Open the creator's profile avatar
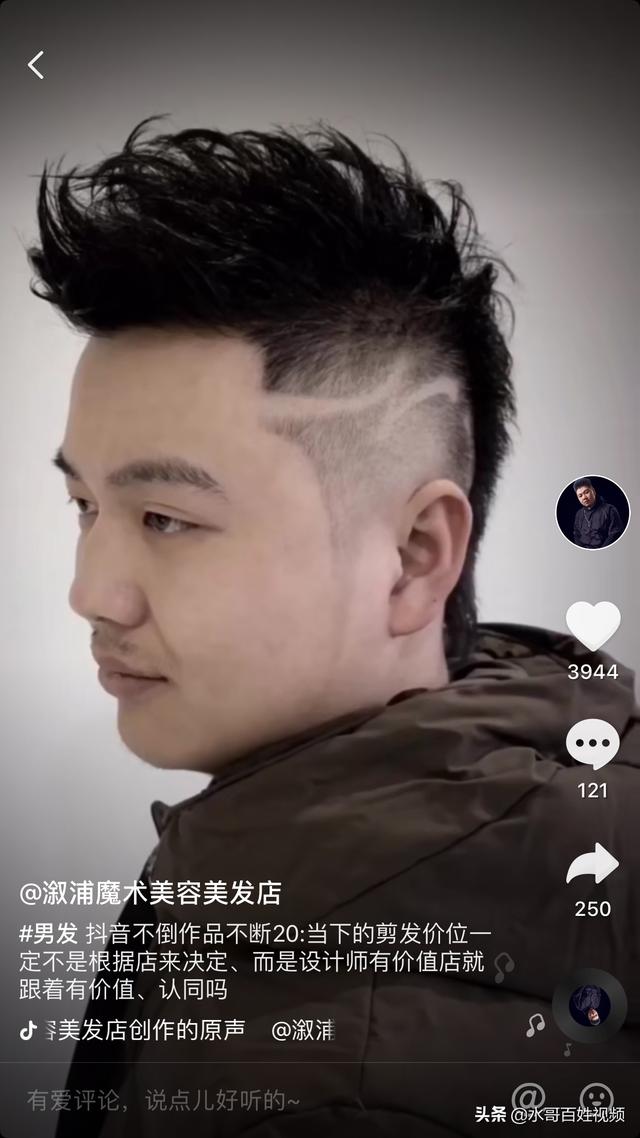This screenshot has height=1138, width=640. point(592,512)
